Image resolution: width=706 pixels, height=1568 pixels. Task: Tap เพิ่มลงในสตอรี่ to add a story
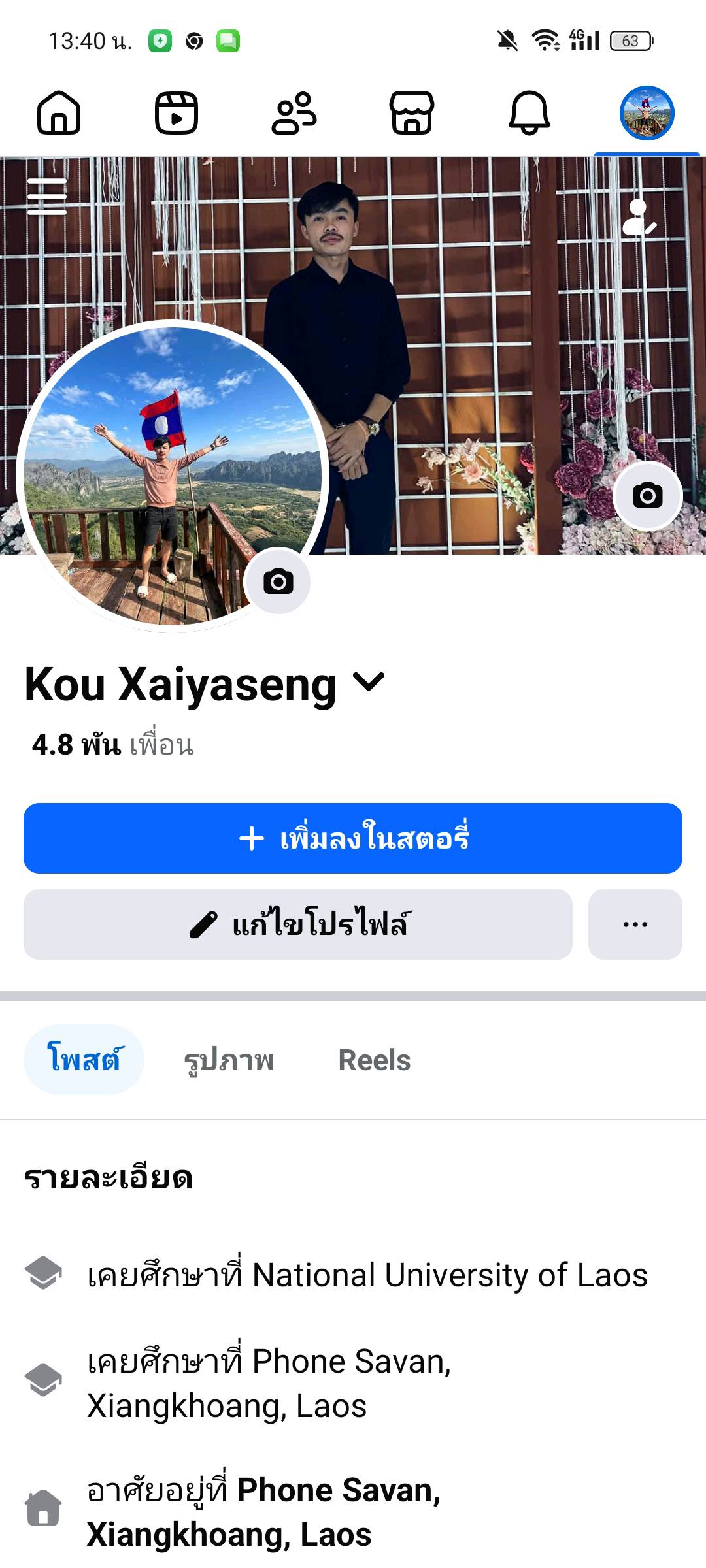[353, 838]
